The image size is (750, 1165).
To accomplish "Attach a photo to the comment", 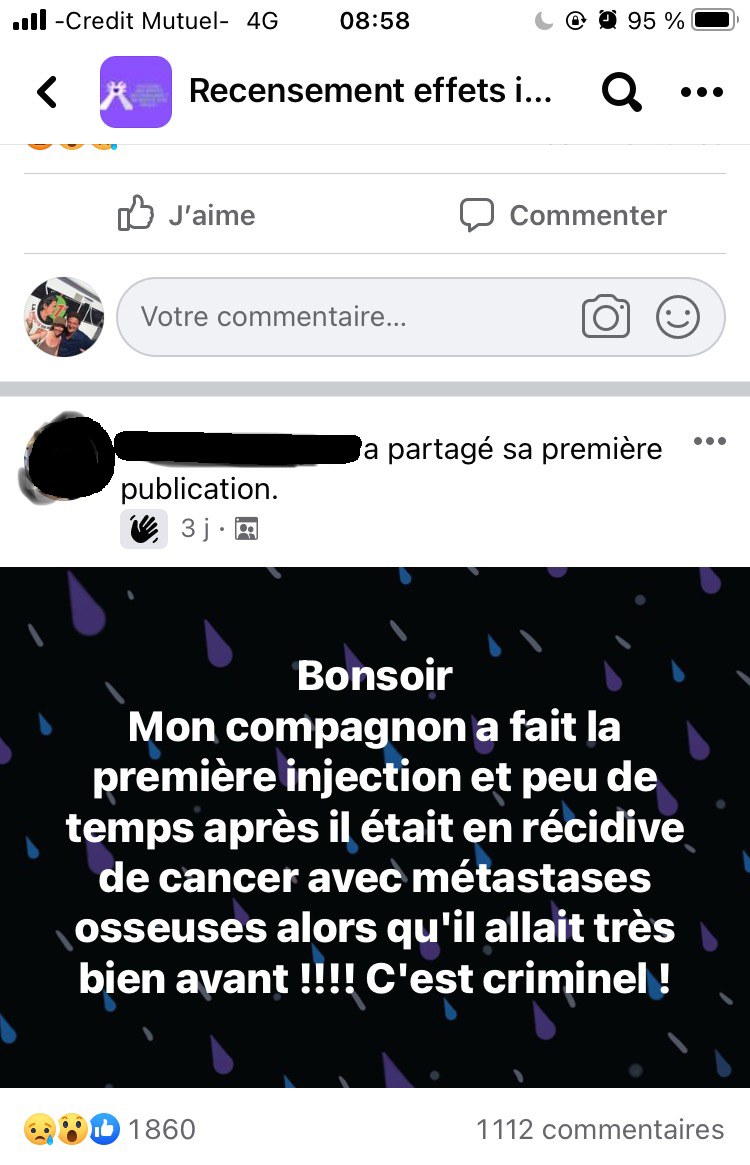I will click(x=606, y=317).
